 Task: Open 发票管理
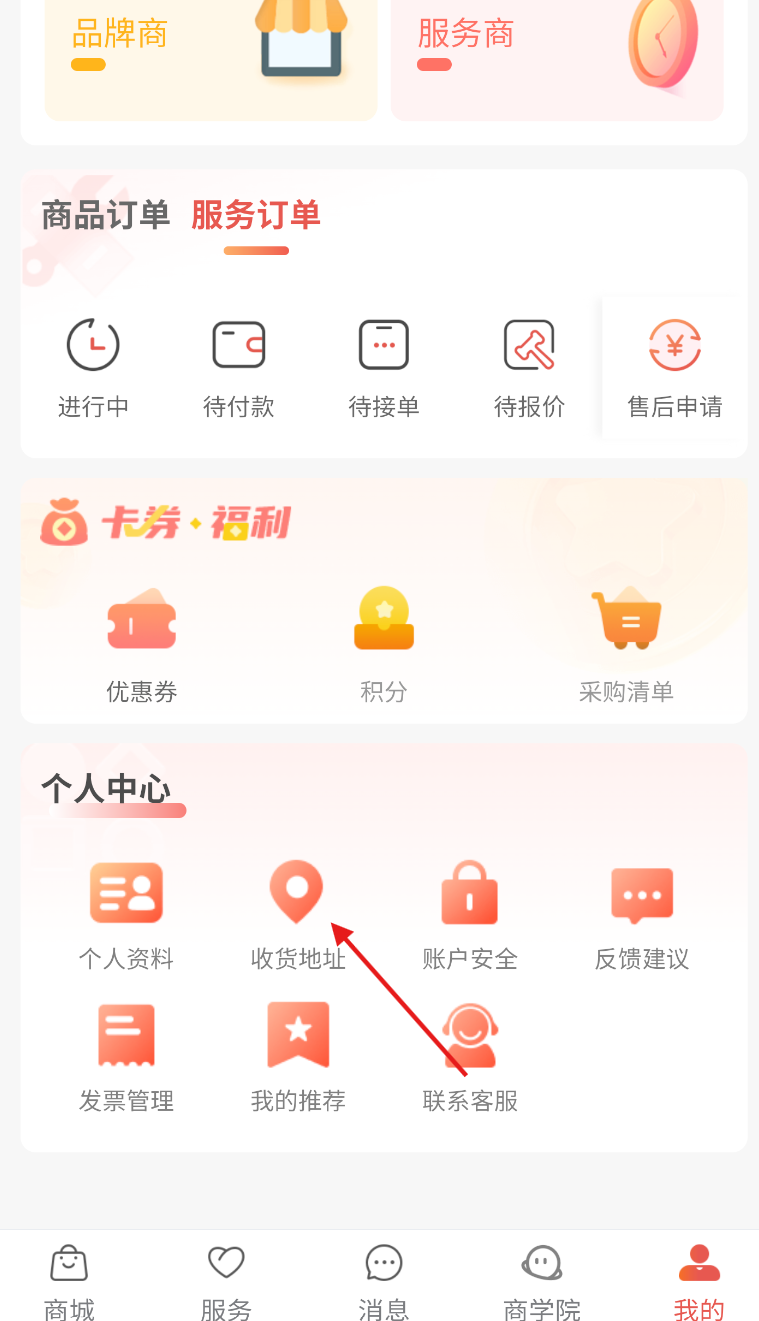click(x=126, y=1057)
